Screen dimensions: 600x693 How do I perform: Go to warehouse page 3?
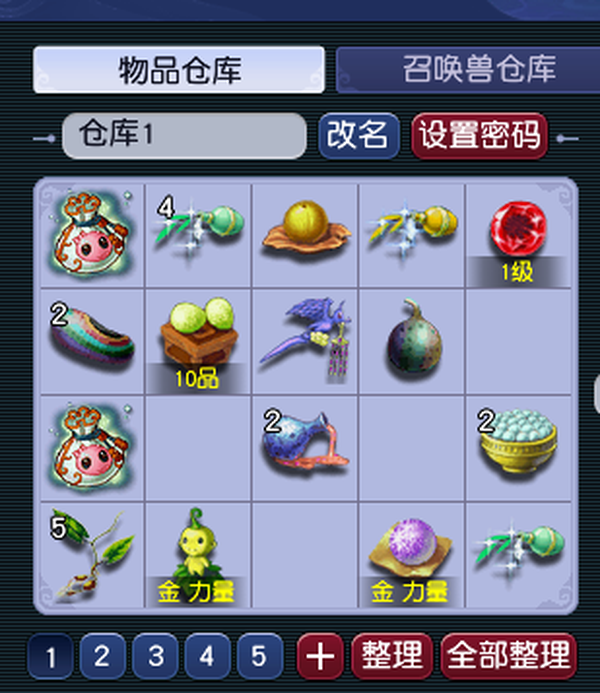tap(155, 655)
